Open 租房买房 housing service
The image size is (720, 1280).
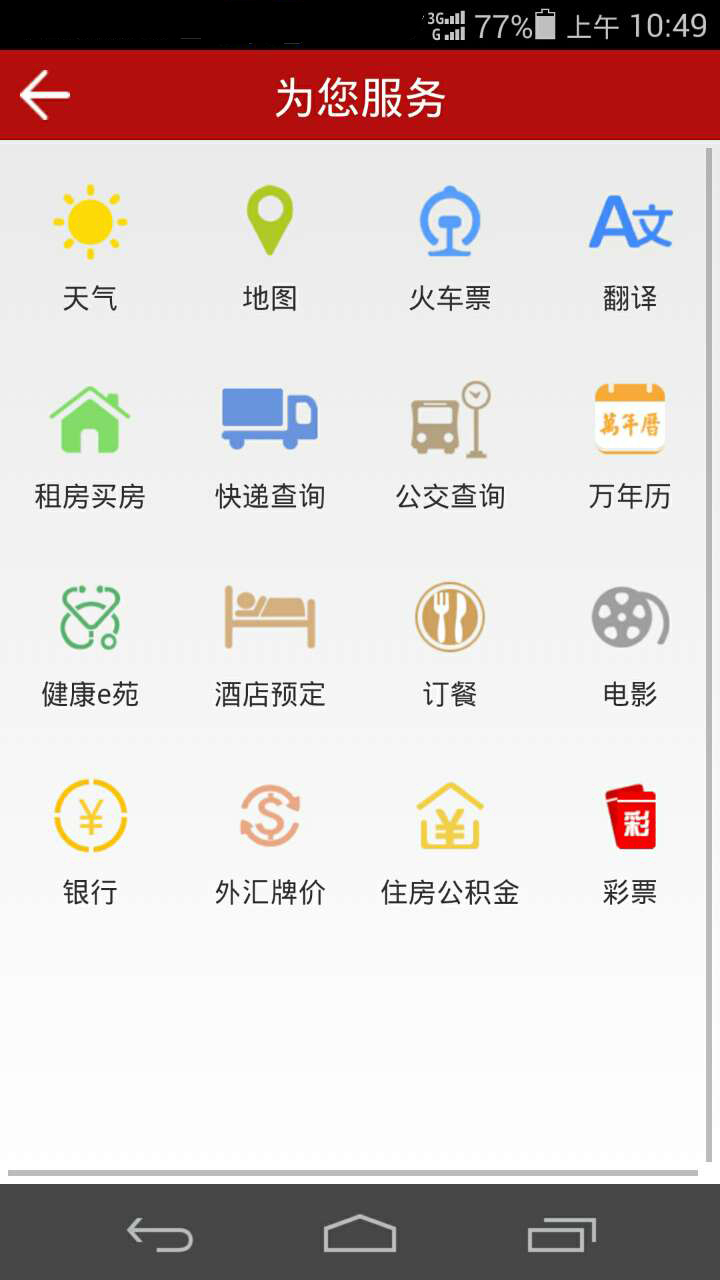click(90, 420)
